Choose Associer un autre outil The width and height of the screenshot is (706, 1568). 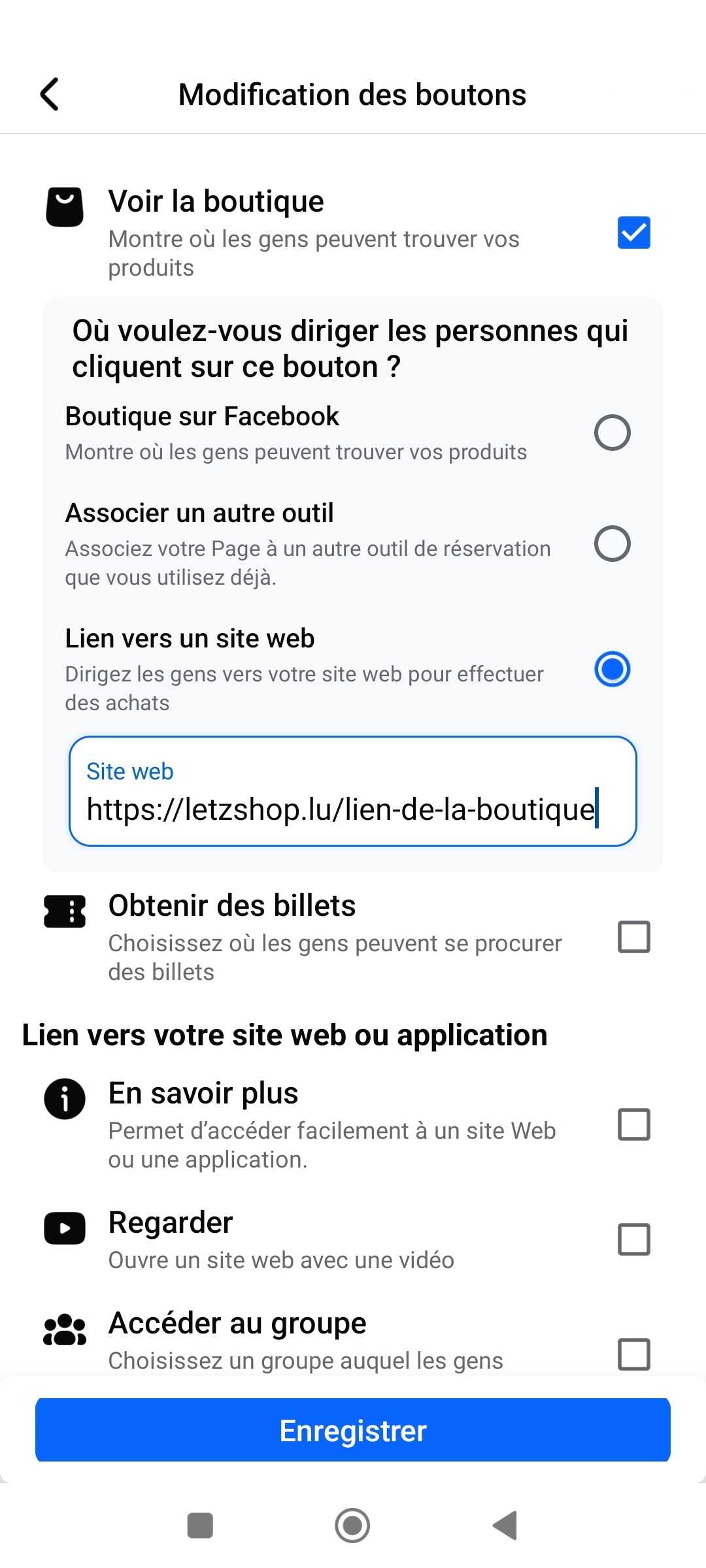pos(612,544)
